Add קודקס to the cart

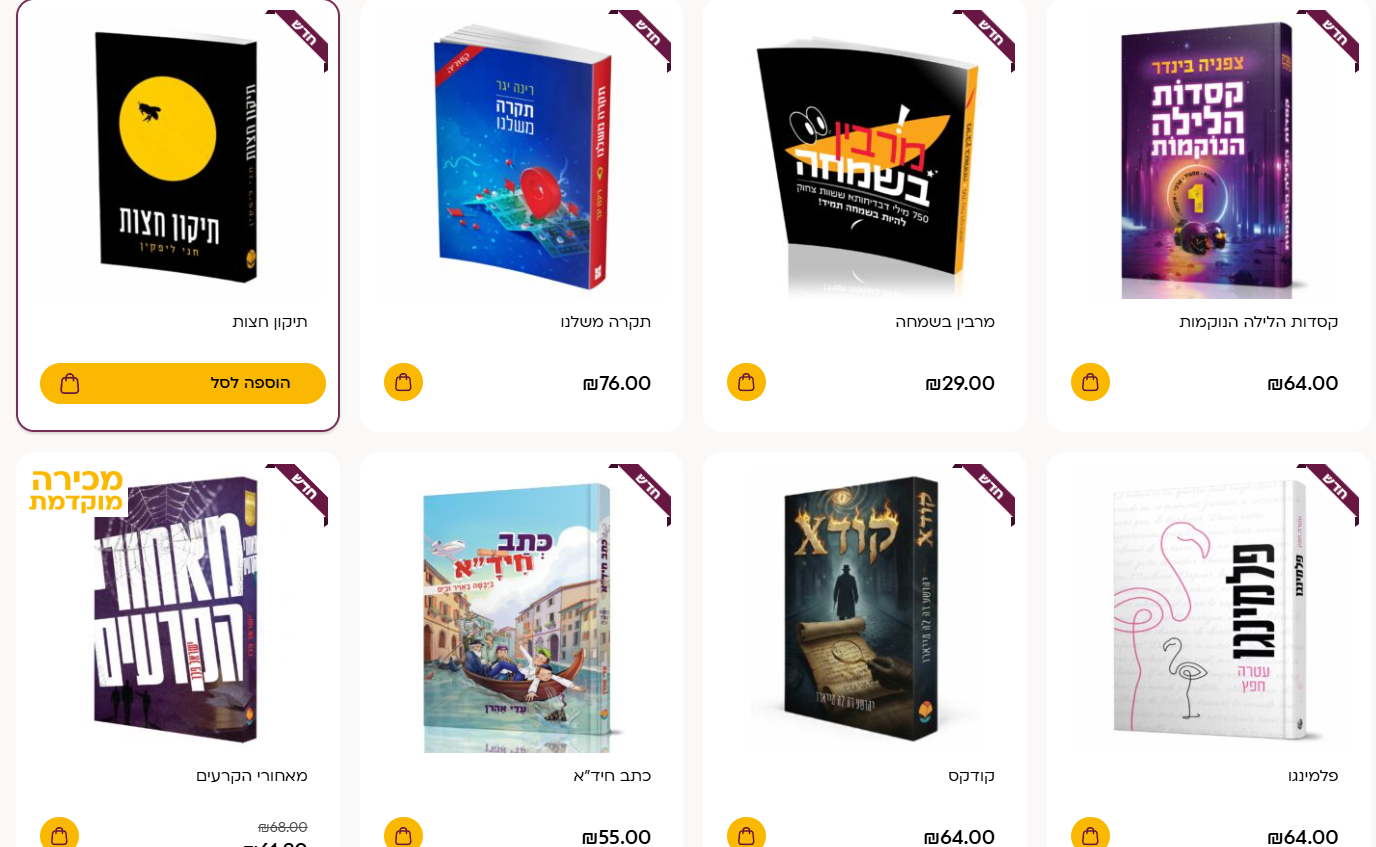(746, 835)
